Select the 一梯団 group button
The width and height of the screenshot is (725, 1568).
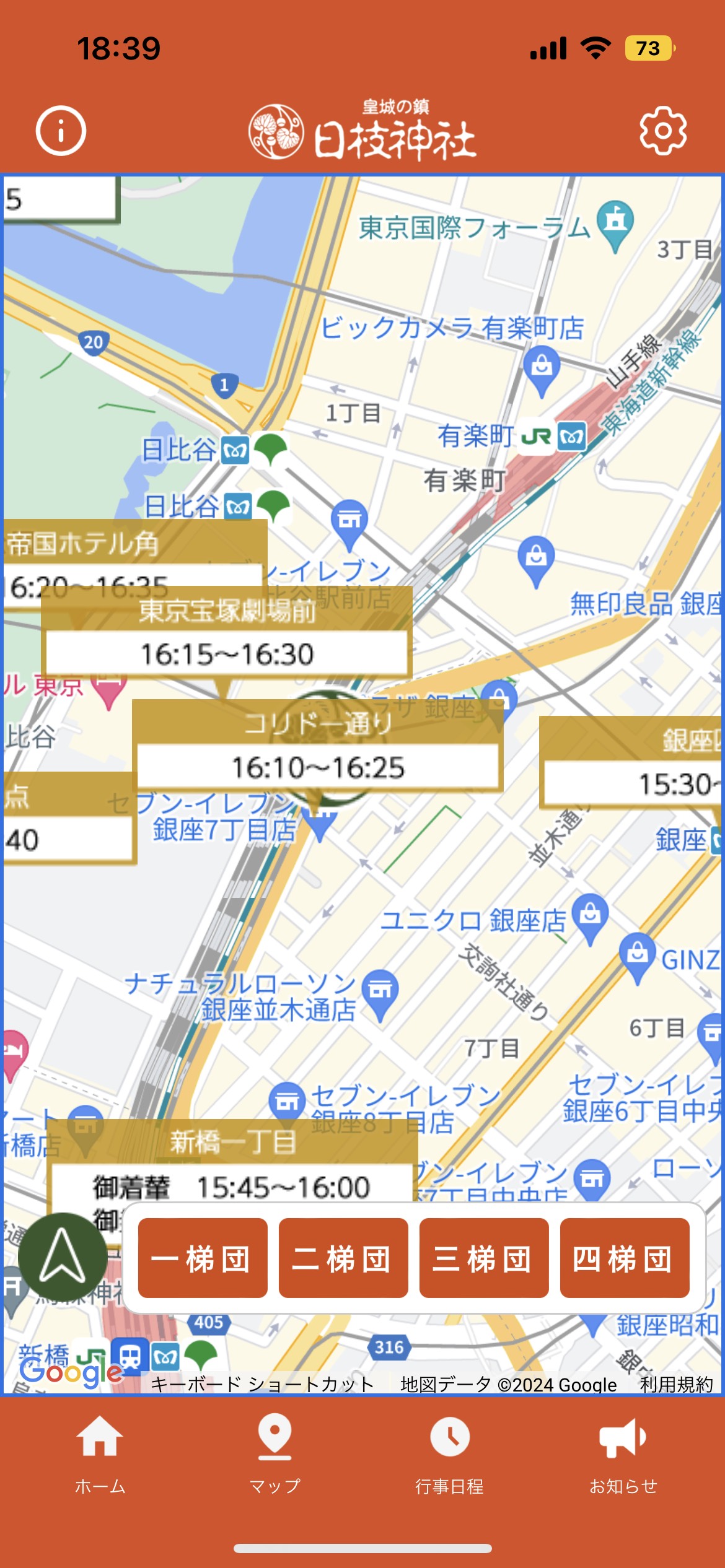pyautogui.click(x=203, y=1258)
